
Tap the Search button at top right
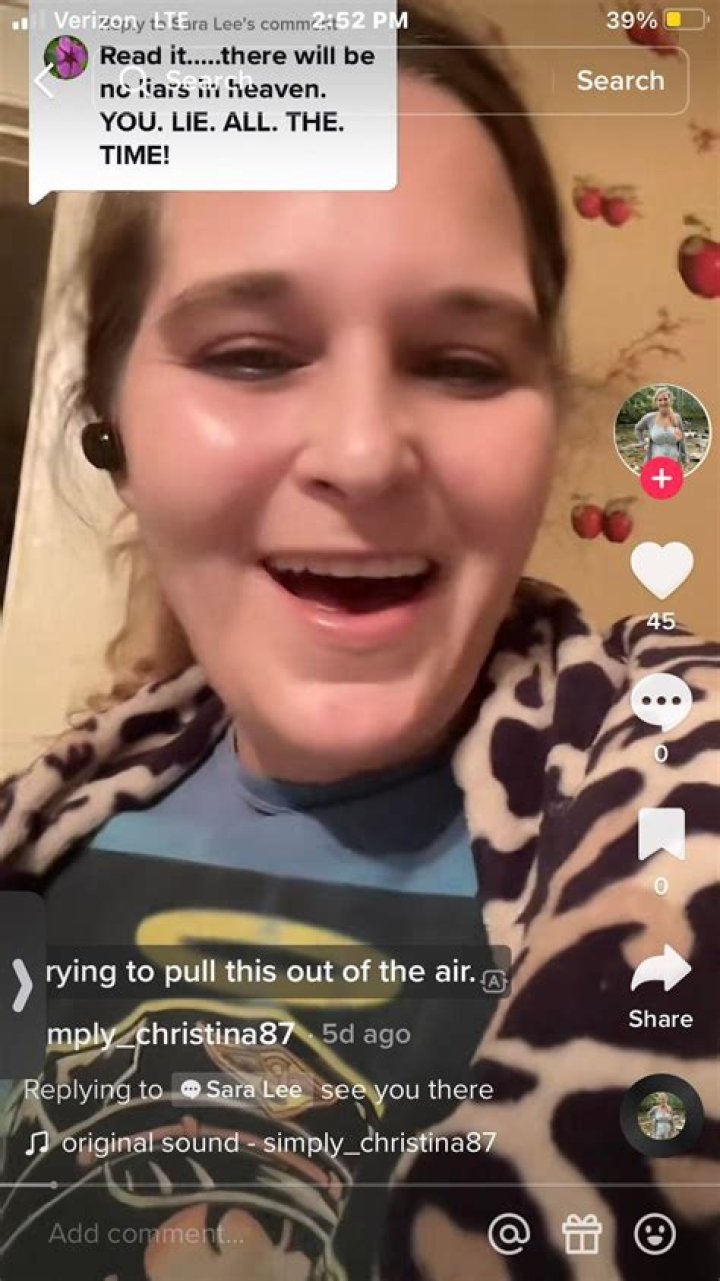tap(620, 81)
